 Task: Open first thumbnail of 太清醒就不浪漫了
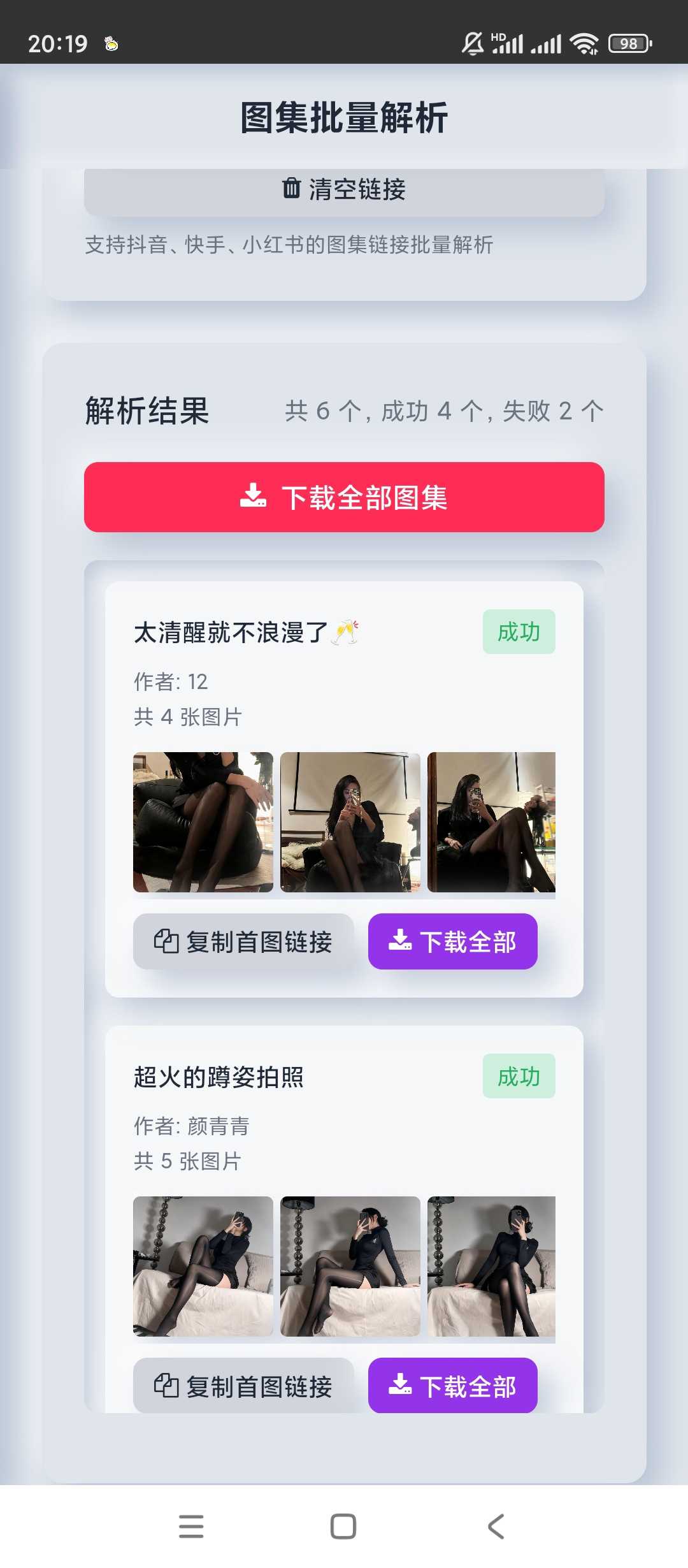click(x=203, y=822)
